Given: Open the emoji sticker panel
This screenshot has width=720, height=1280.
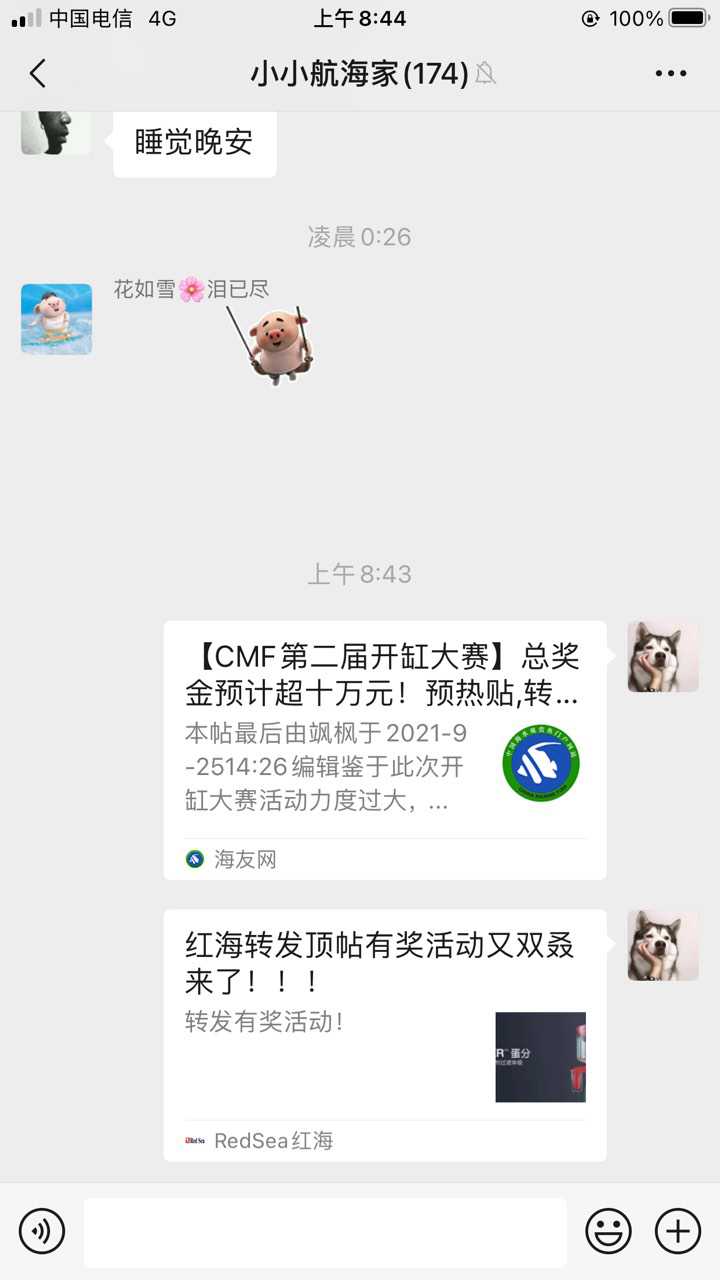Looking at the screenshot, I should click(x=608, y=1231).
